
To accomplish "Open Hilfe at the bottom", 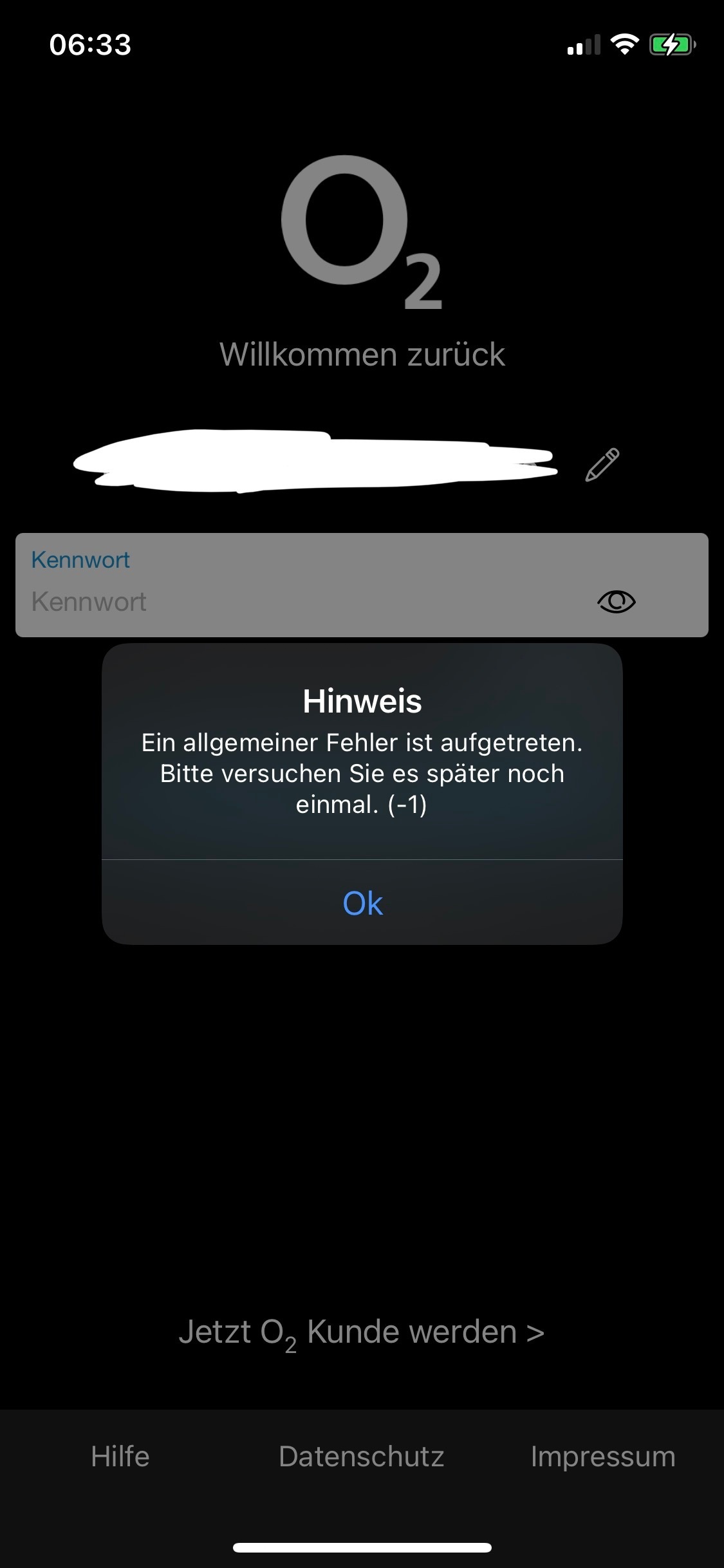I will tap(120, 1456).
